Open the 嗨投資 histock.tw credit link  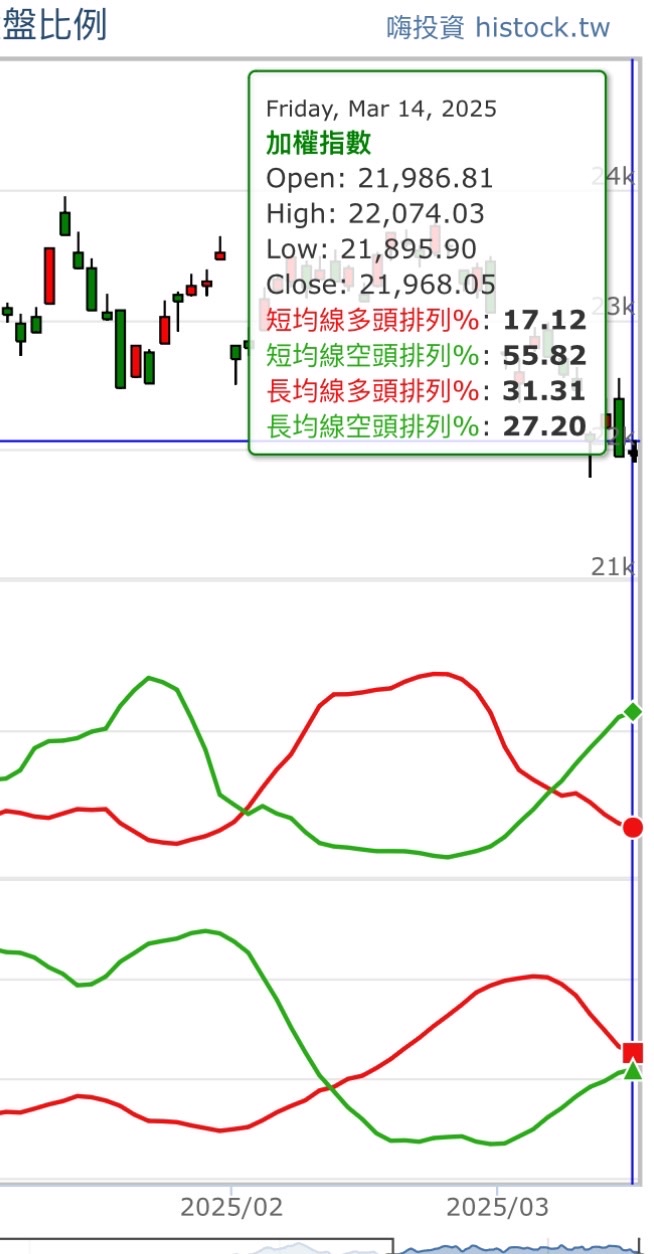[x=498, y=27]
